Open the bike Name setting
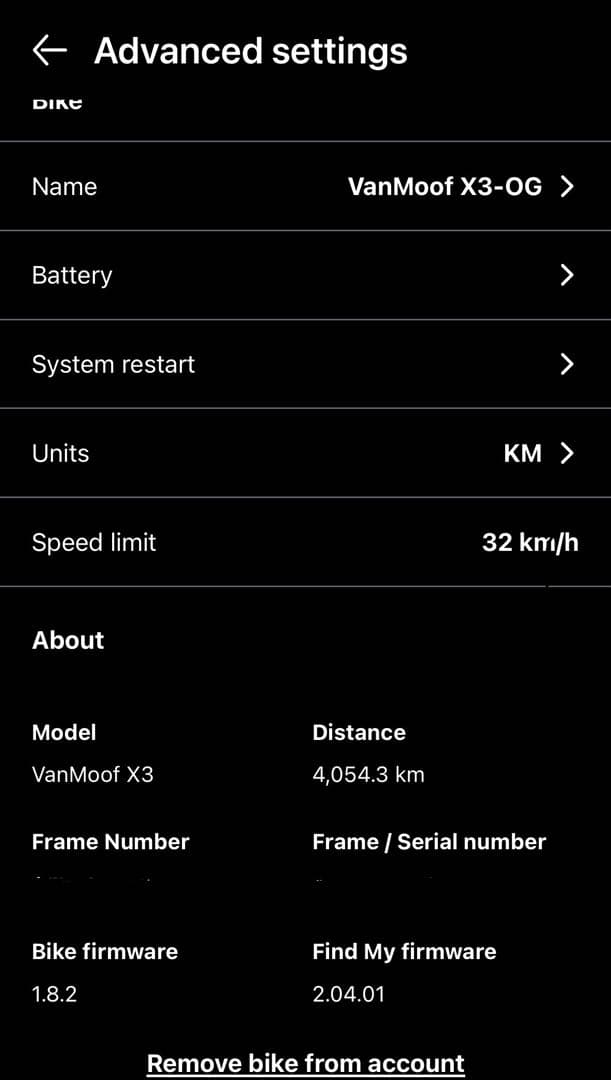This screenshot has height=1080, width=611. pos(305,187)
